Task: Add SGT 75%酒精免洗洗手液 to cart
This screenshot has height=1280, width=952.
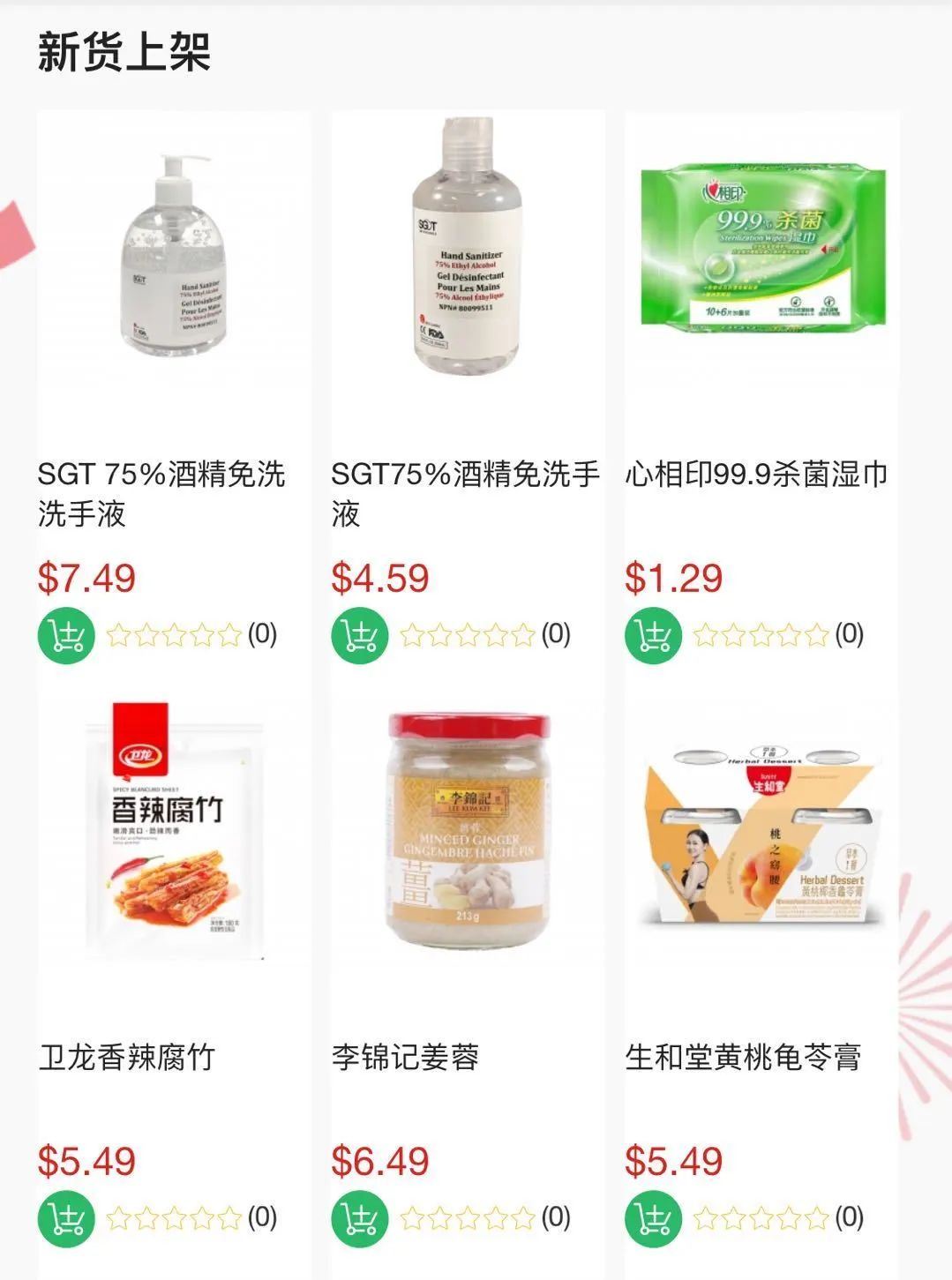Action: [x=65, y=633]
